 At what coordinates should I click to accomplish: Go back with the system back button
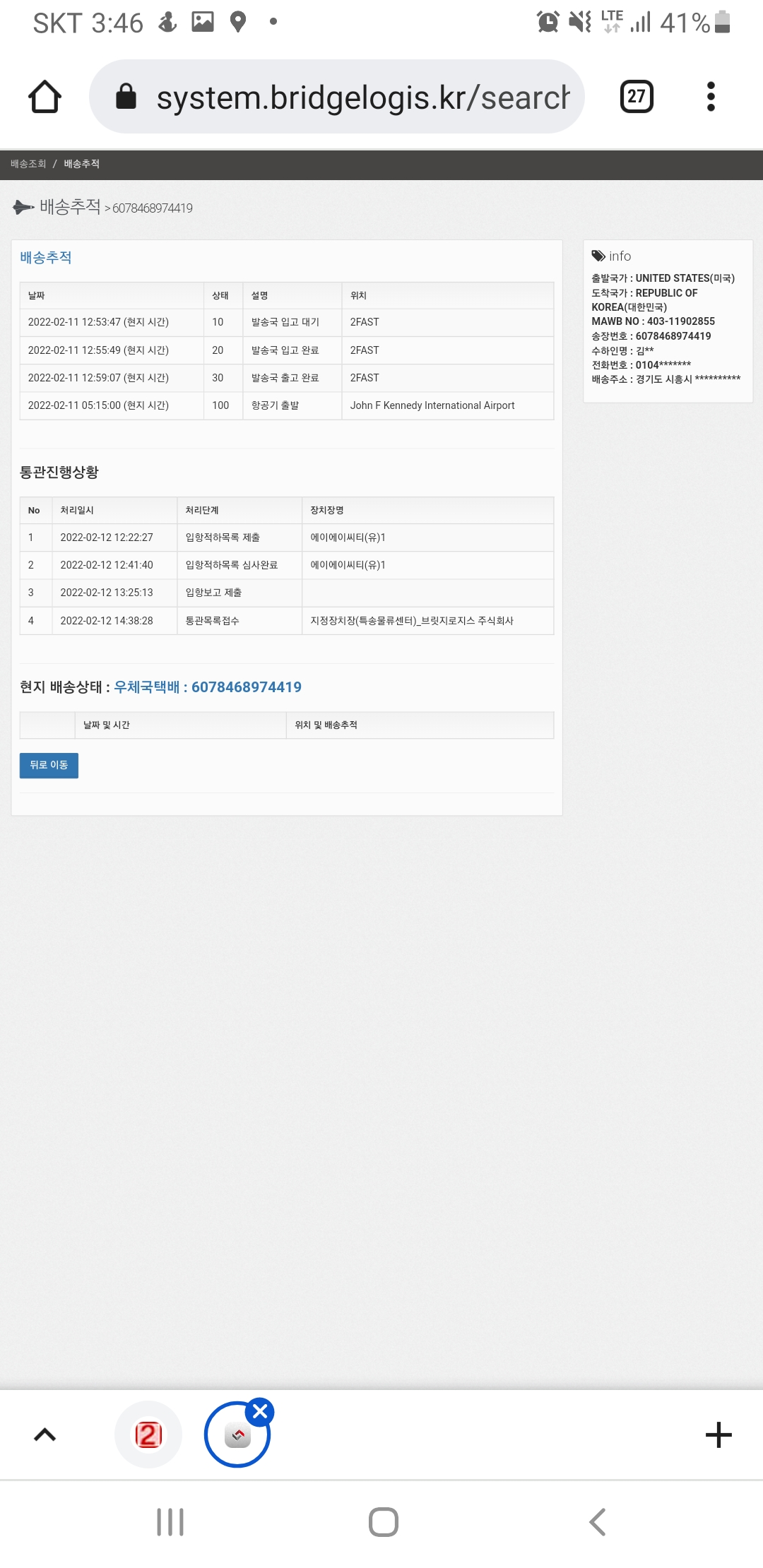597,1522
